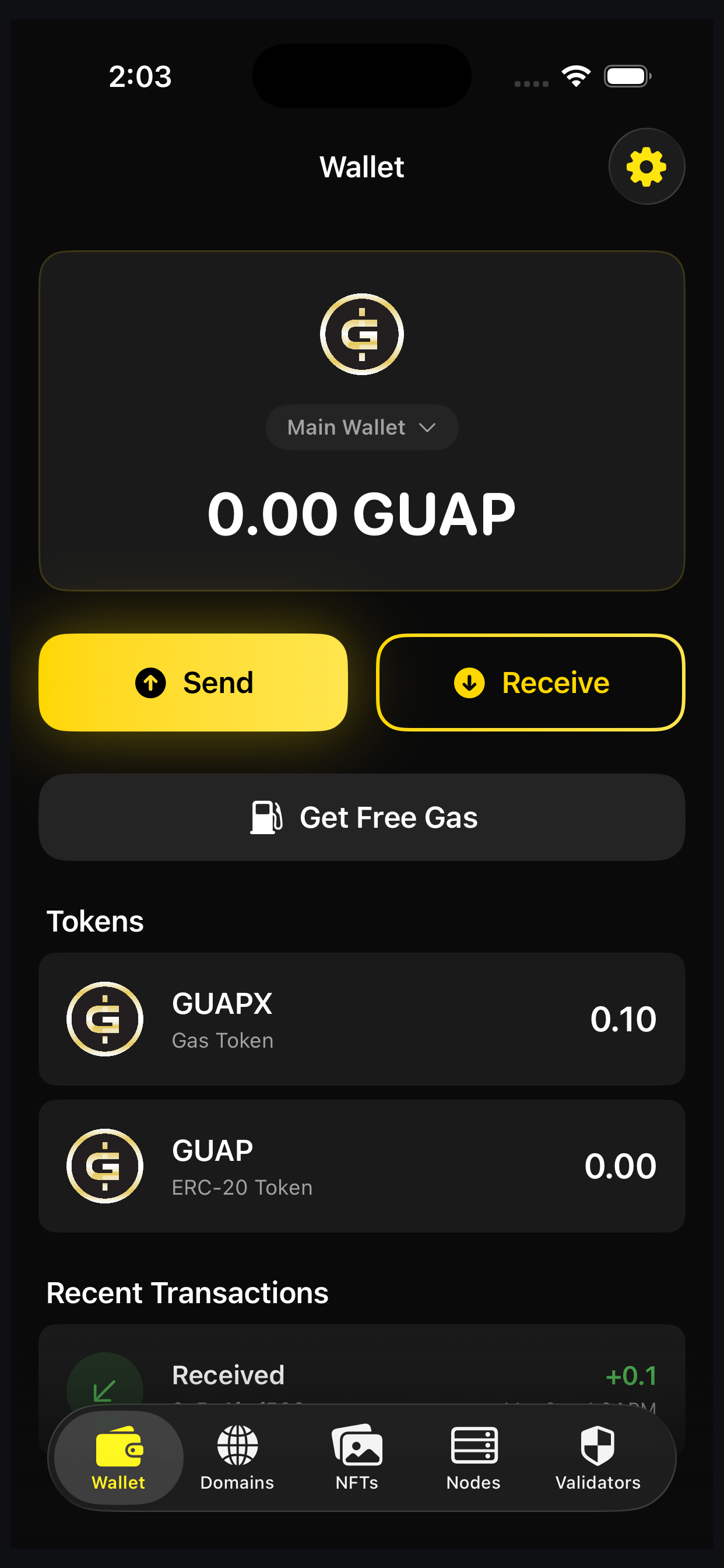
Task: Open the settings gear icon
Action: (x=646, y=166)
